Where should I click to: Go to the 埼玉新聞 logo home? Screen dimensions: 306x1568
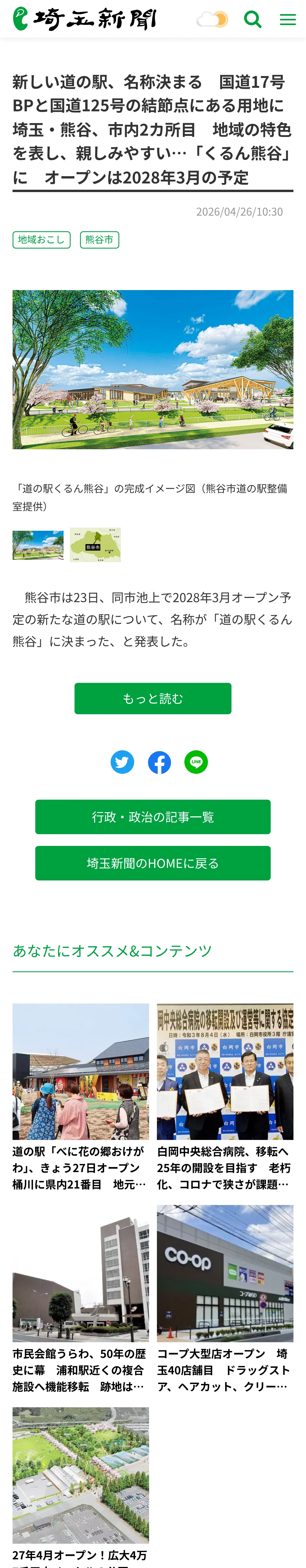pos(85,19)
